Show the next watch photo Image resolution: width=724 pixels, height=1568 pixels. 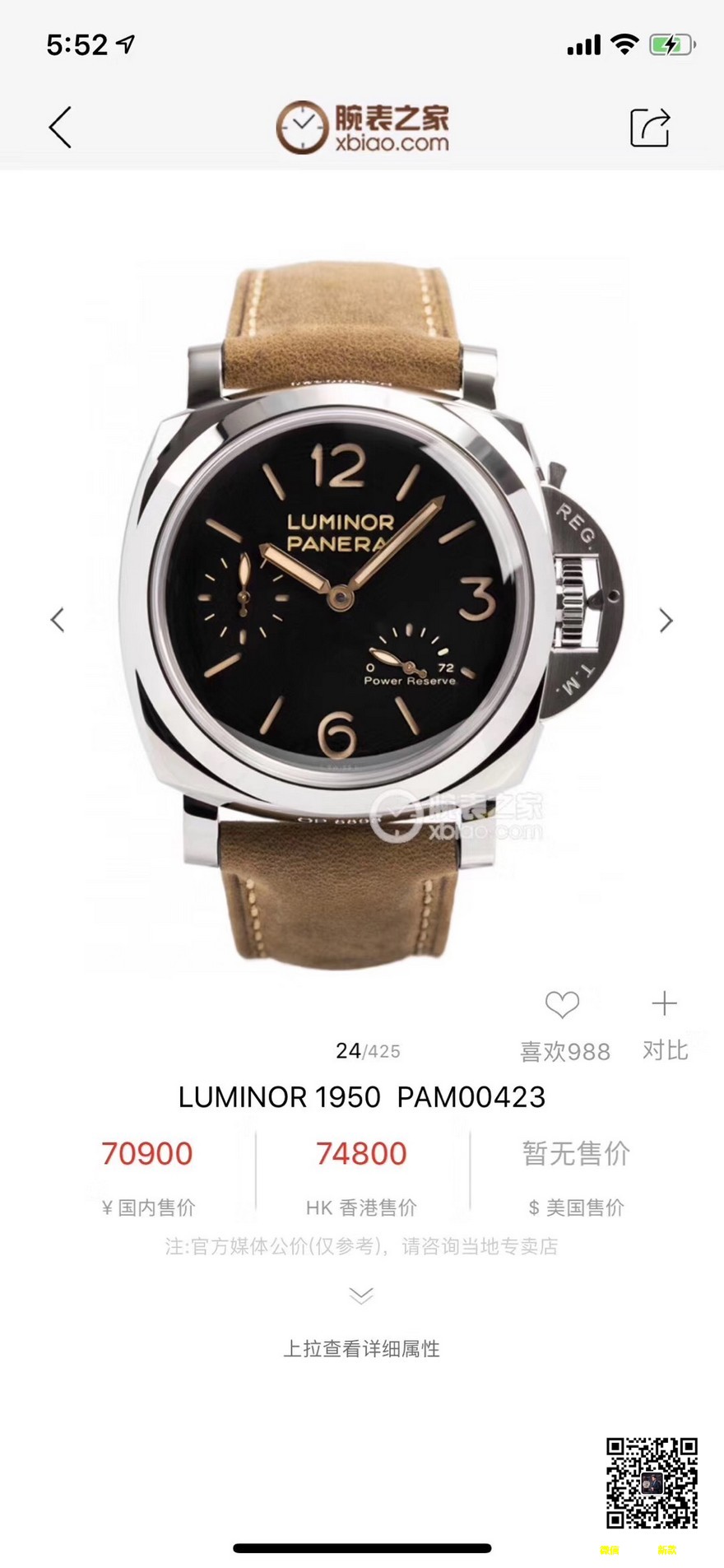point(666,620)
